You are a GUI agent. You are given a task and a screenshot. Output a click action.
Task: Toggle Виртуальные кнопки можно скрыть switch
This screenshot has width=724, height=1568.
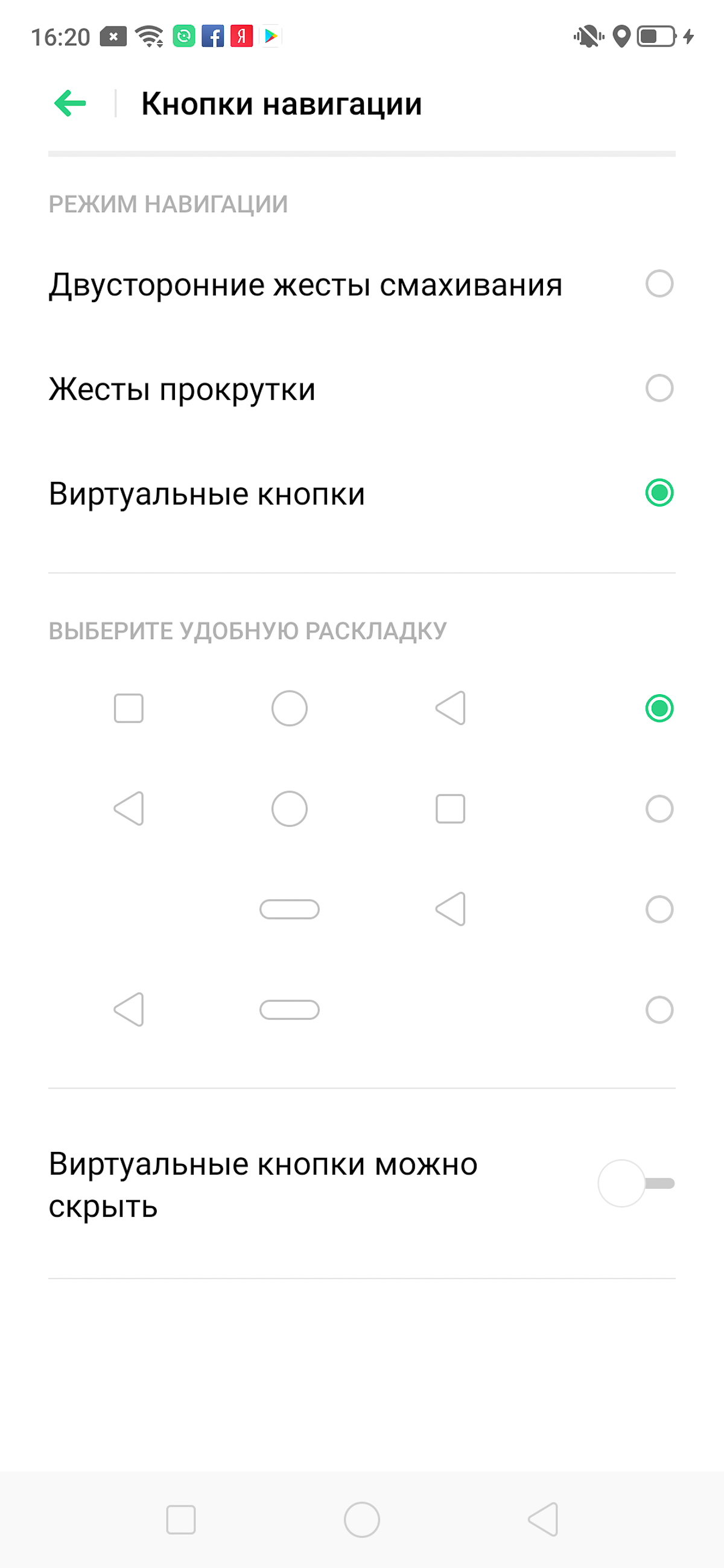(x=637, y=1183)
